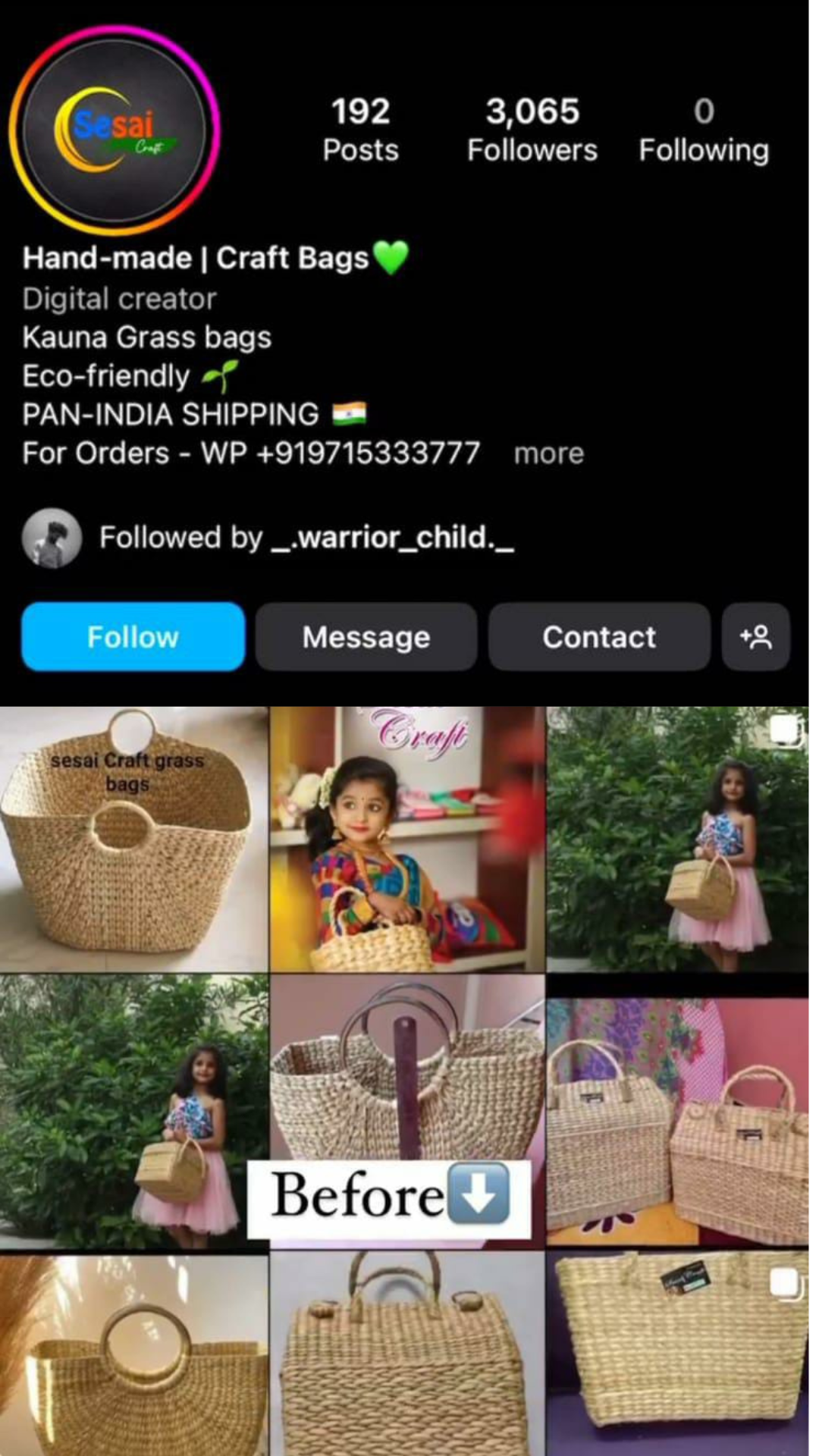Open the post with girl in colorful dress
Viewport: 819px width, 1456px height.
(407, 839)
